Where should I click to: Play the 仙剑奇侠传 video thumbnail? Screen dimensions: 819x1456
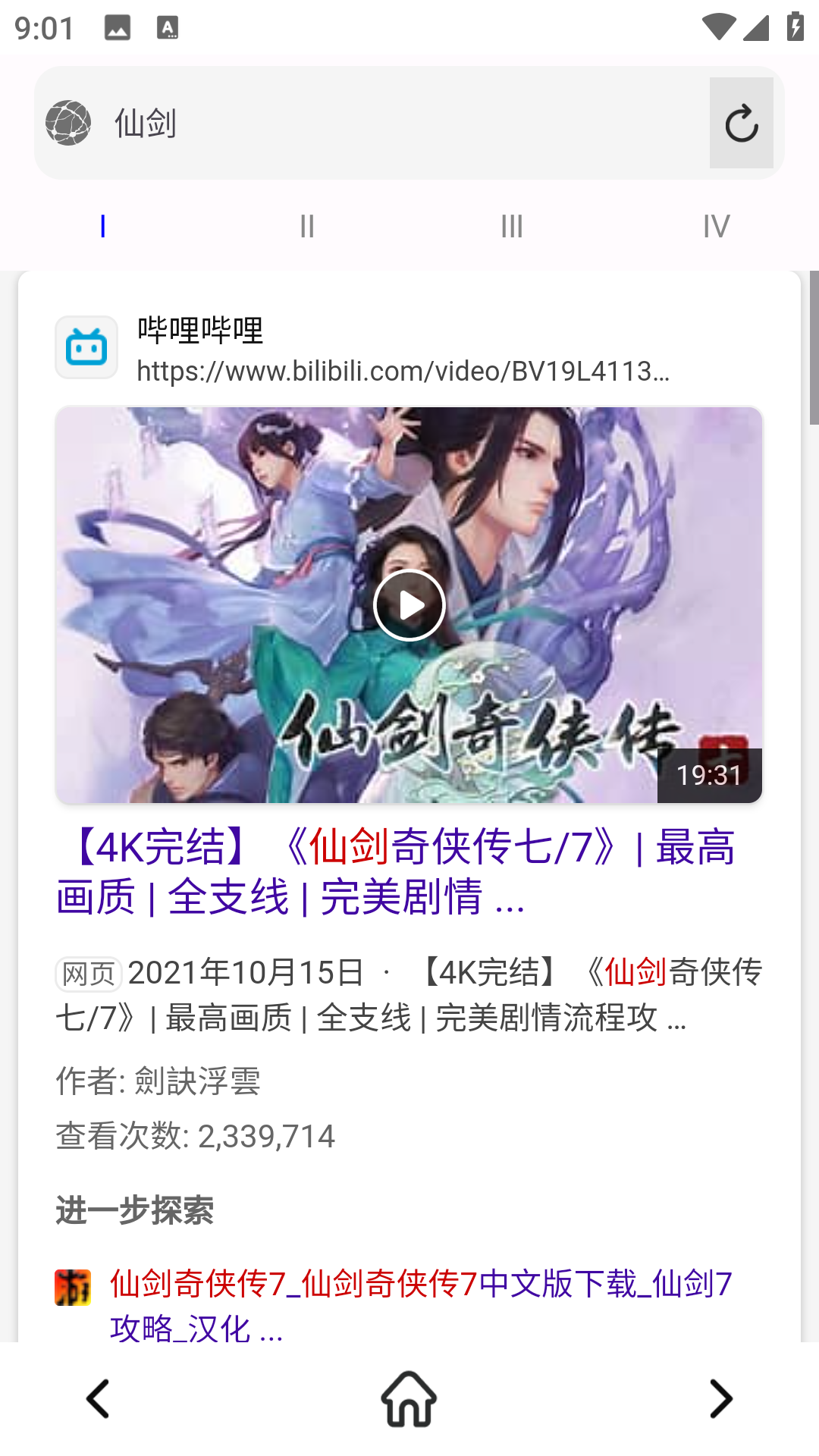tap(409, 605)
